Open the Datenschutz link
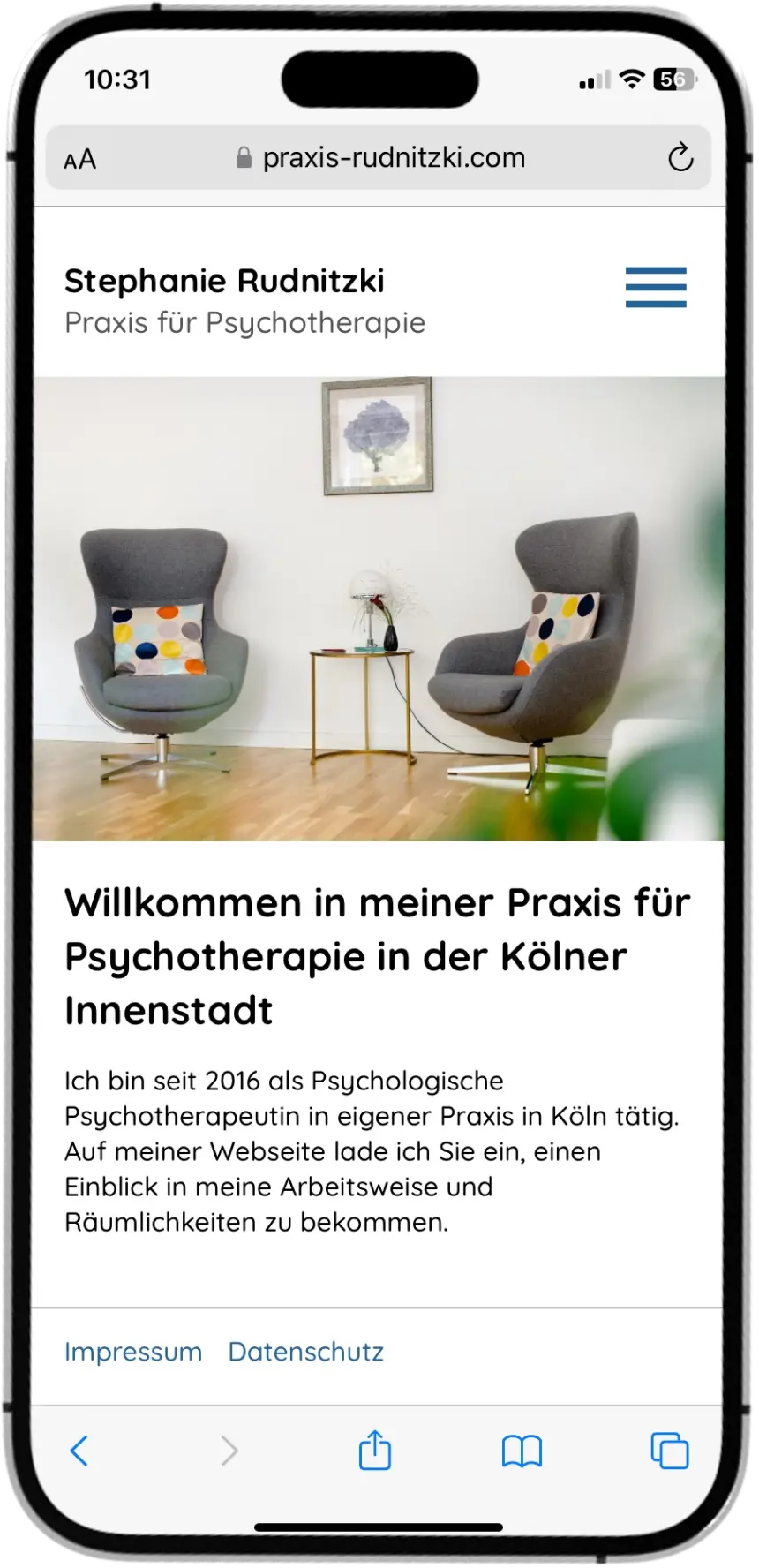 [x=305, y=1352]
